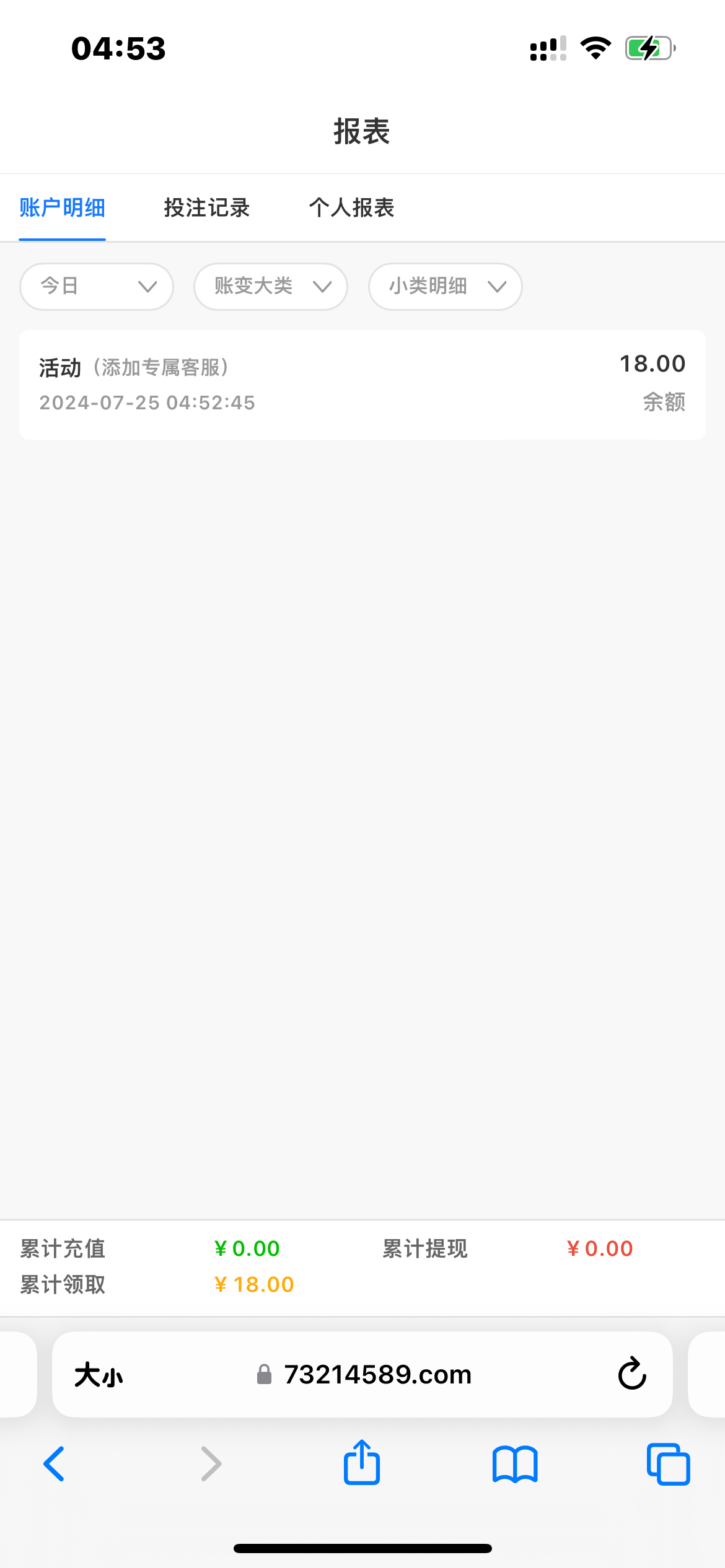Switch to the 投注记录 tab

206,208
